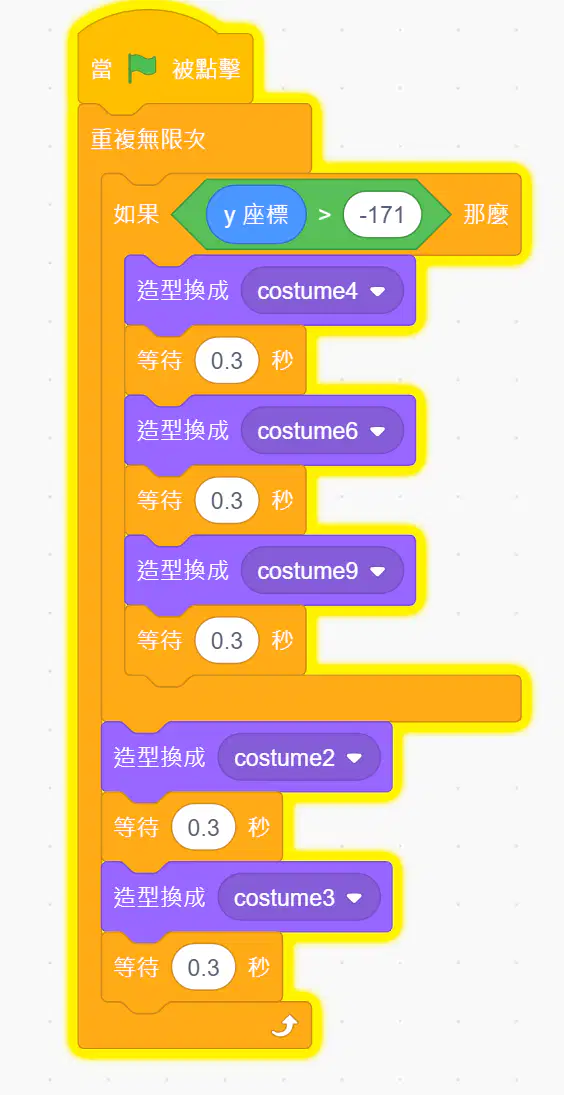Image resolution: width=564 pixels, height=1095 pixels.
Task: Edit the wait seconds field below costume9
Action: coord(227,640)
